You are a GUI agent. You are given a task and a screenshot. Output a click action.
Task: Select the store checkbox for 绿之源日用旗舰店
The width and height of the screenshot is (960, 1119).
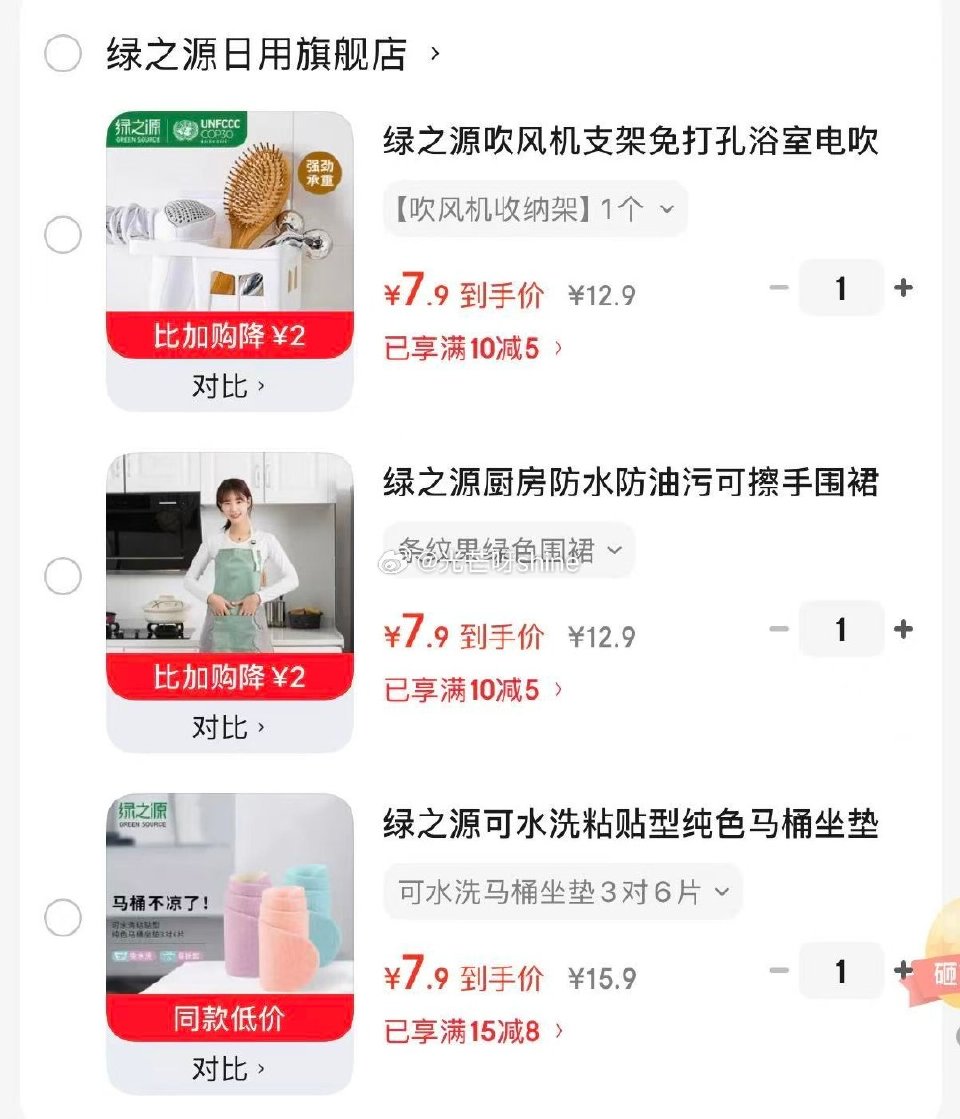[x=62, y=53]
